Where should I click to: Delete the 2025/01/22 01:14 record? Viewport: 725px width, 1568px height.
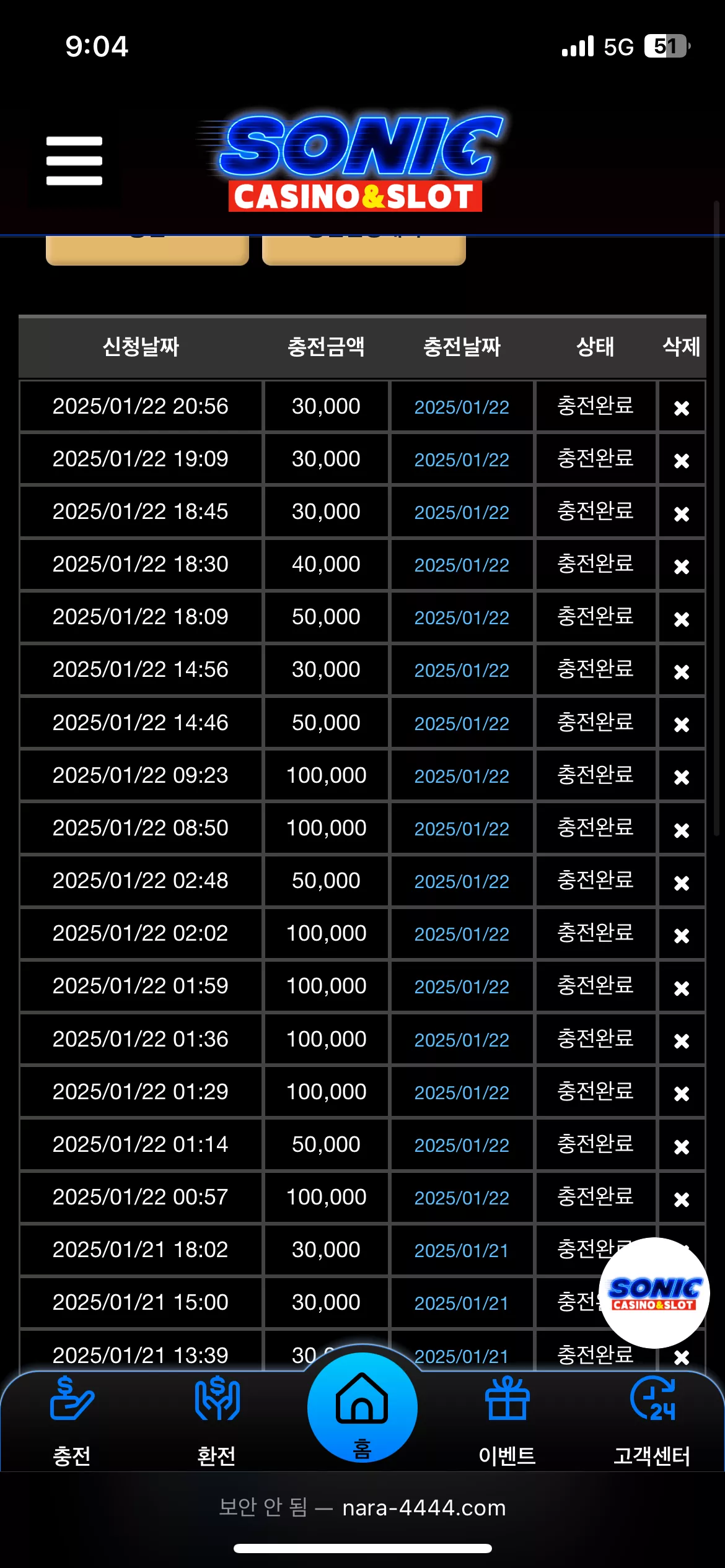point(682,1146)
